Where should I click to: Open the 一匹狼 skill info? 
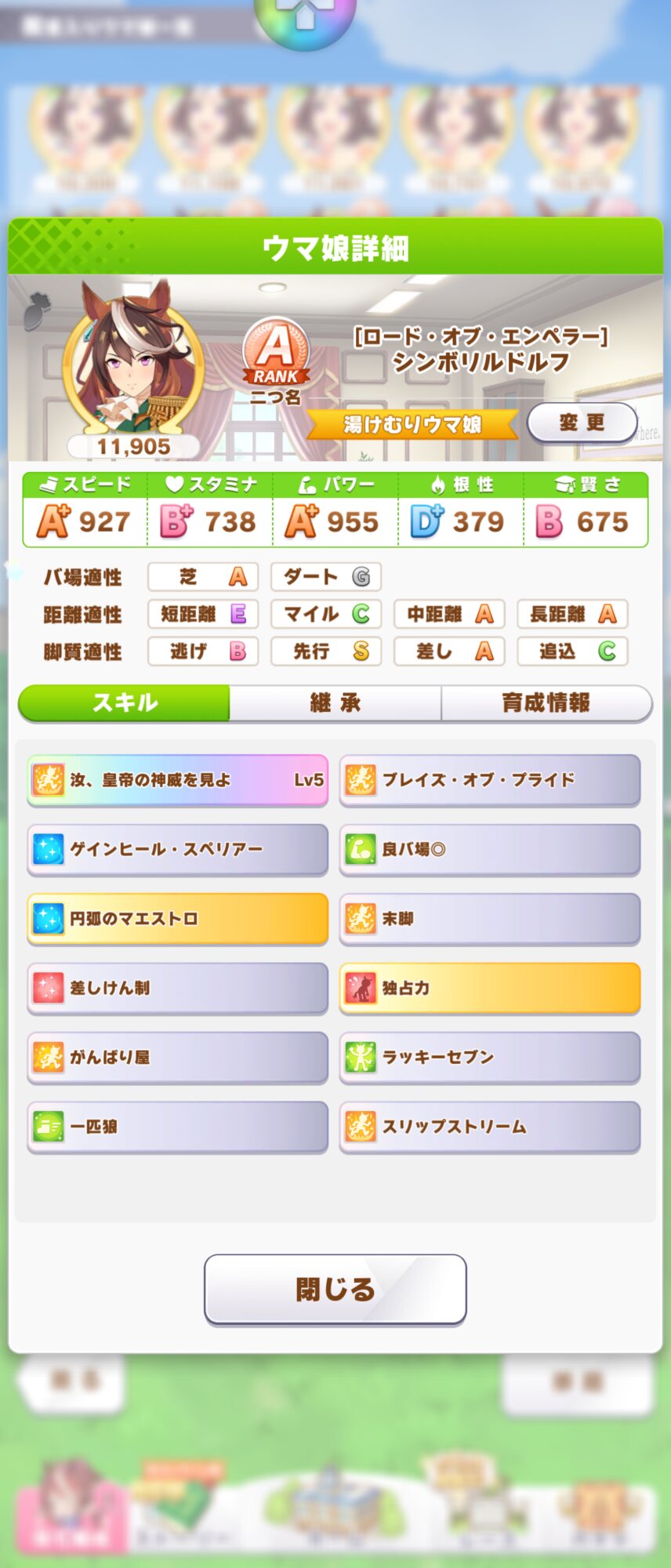[177, 1127]
